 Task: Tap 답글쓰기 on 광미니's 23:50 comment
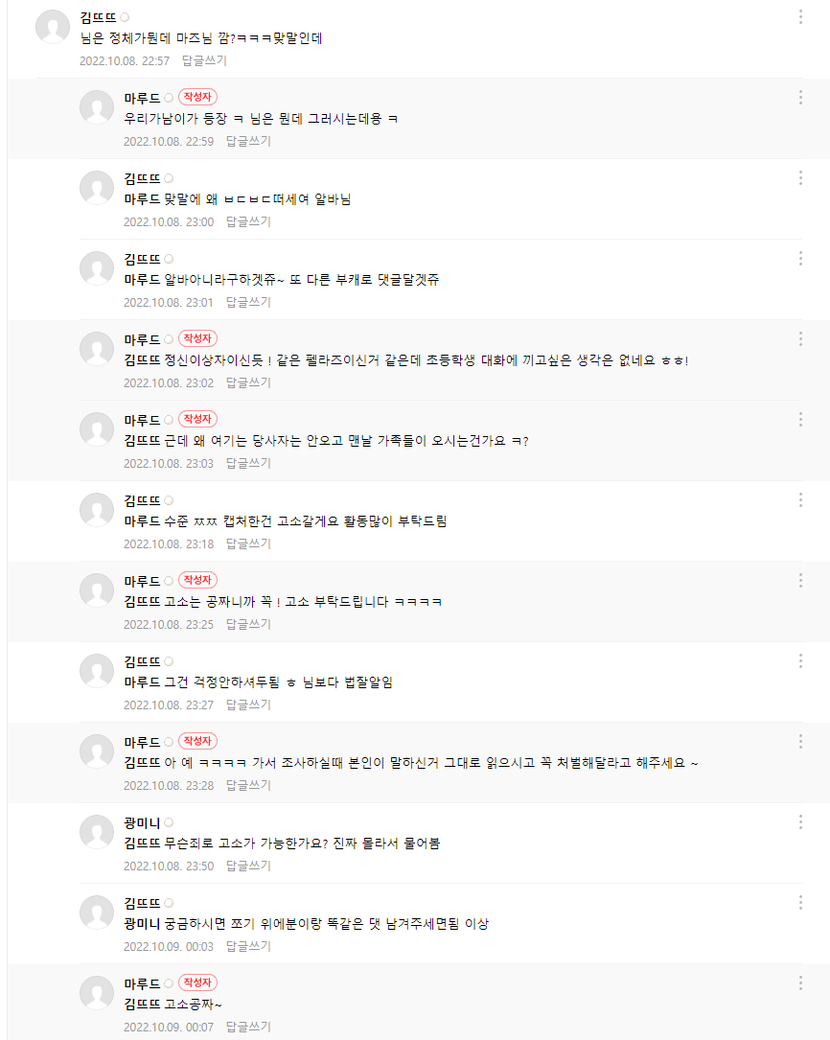point(248,866)
